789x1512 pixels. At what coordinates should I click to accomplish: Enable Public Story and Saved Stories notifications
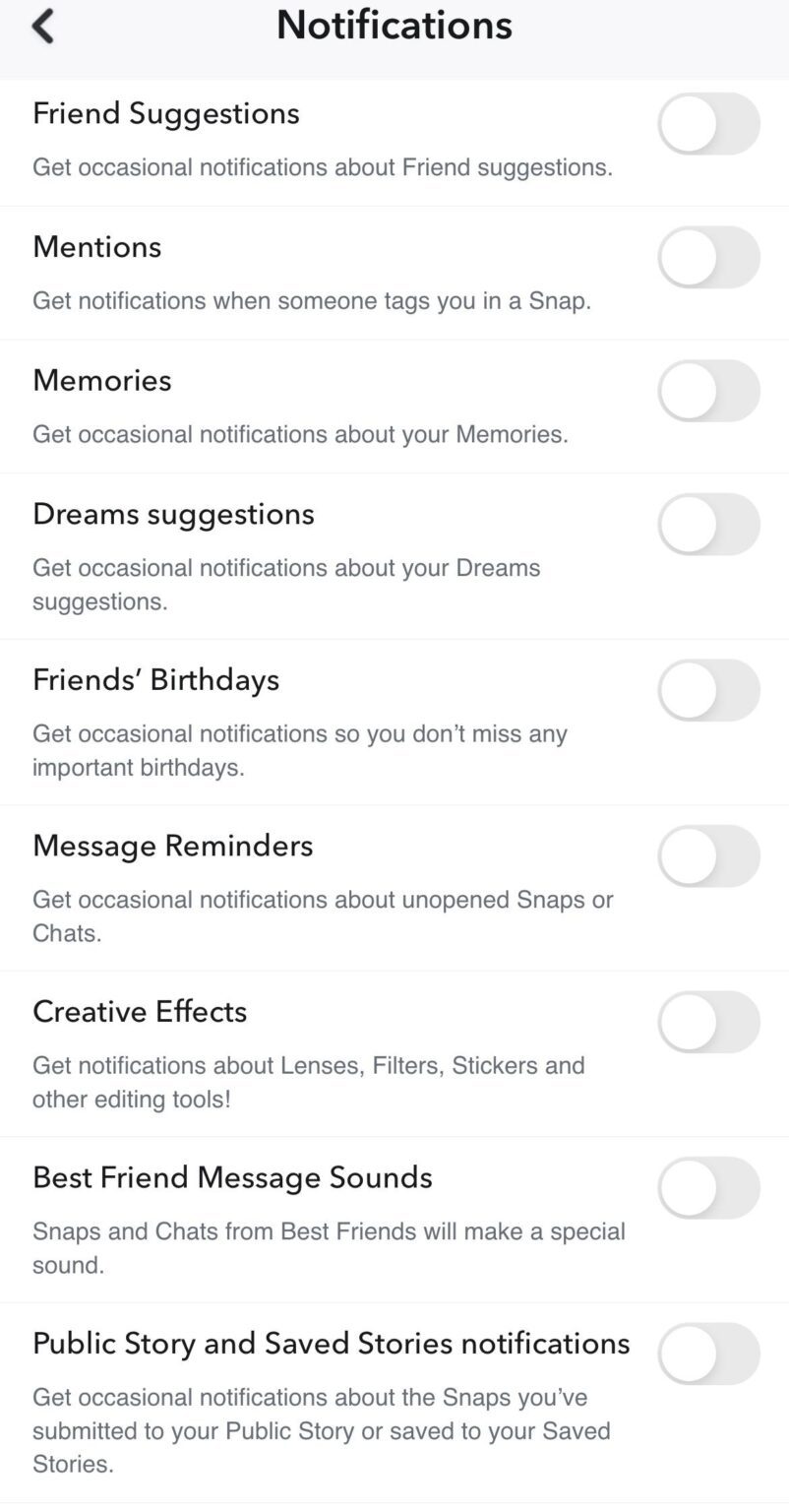click(708, 1354)
